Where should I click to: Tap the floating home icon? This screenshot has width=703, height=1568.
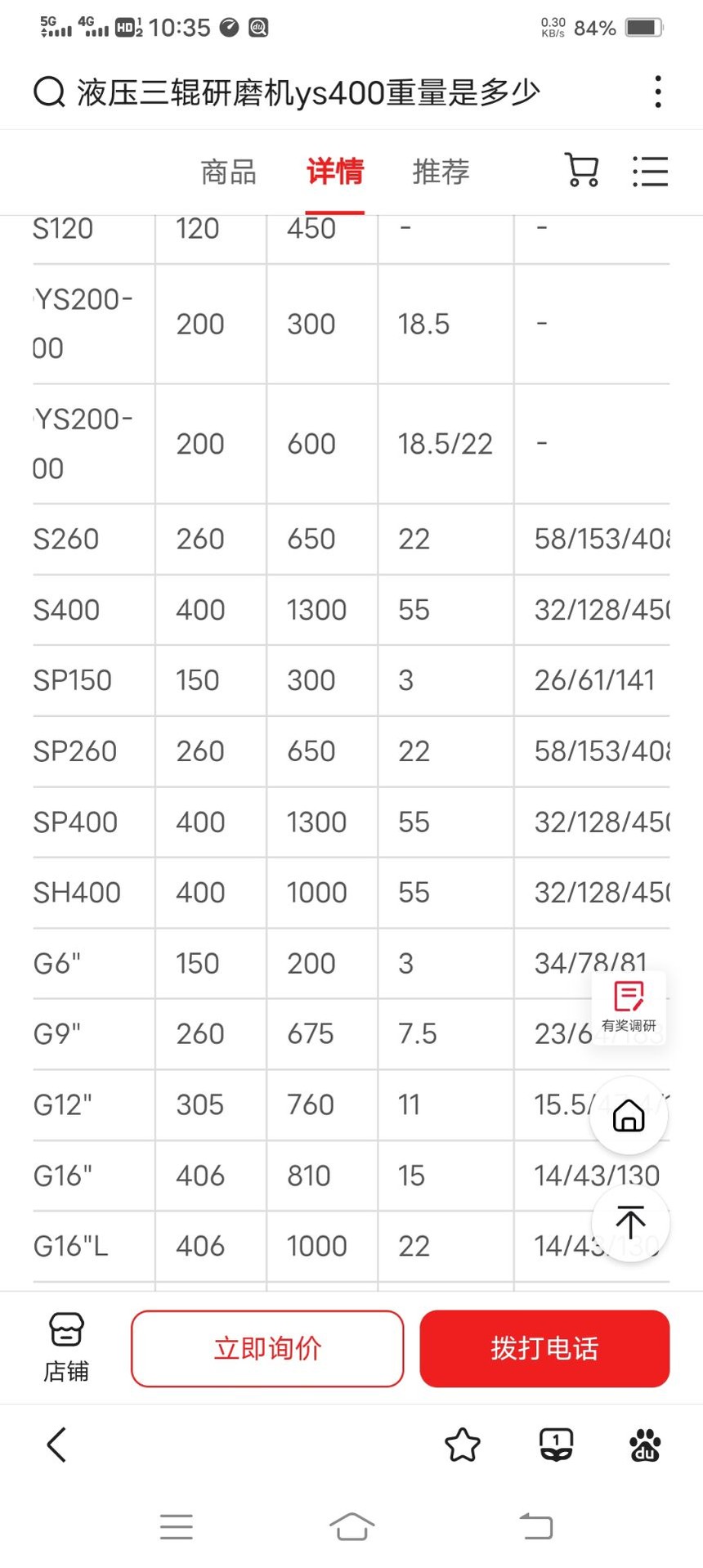tap(629, 1115)
